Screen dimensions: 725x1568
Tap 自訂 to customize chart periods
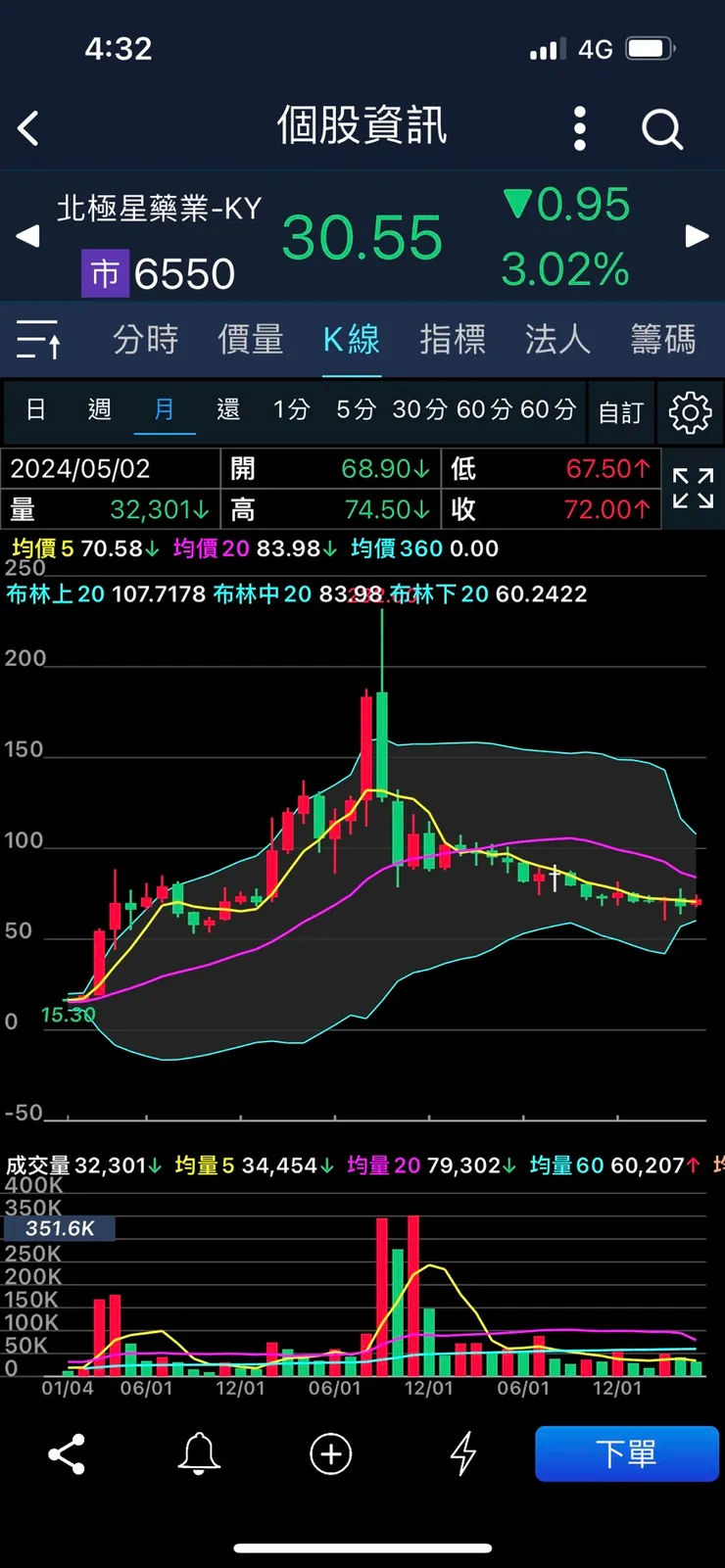pyautogui.click(x=620, y=411)
